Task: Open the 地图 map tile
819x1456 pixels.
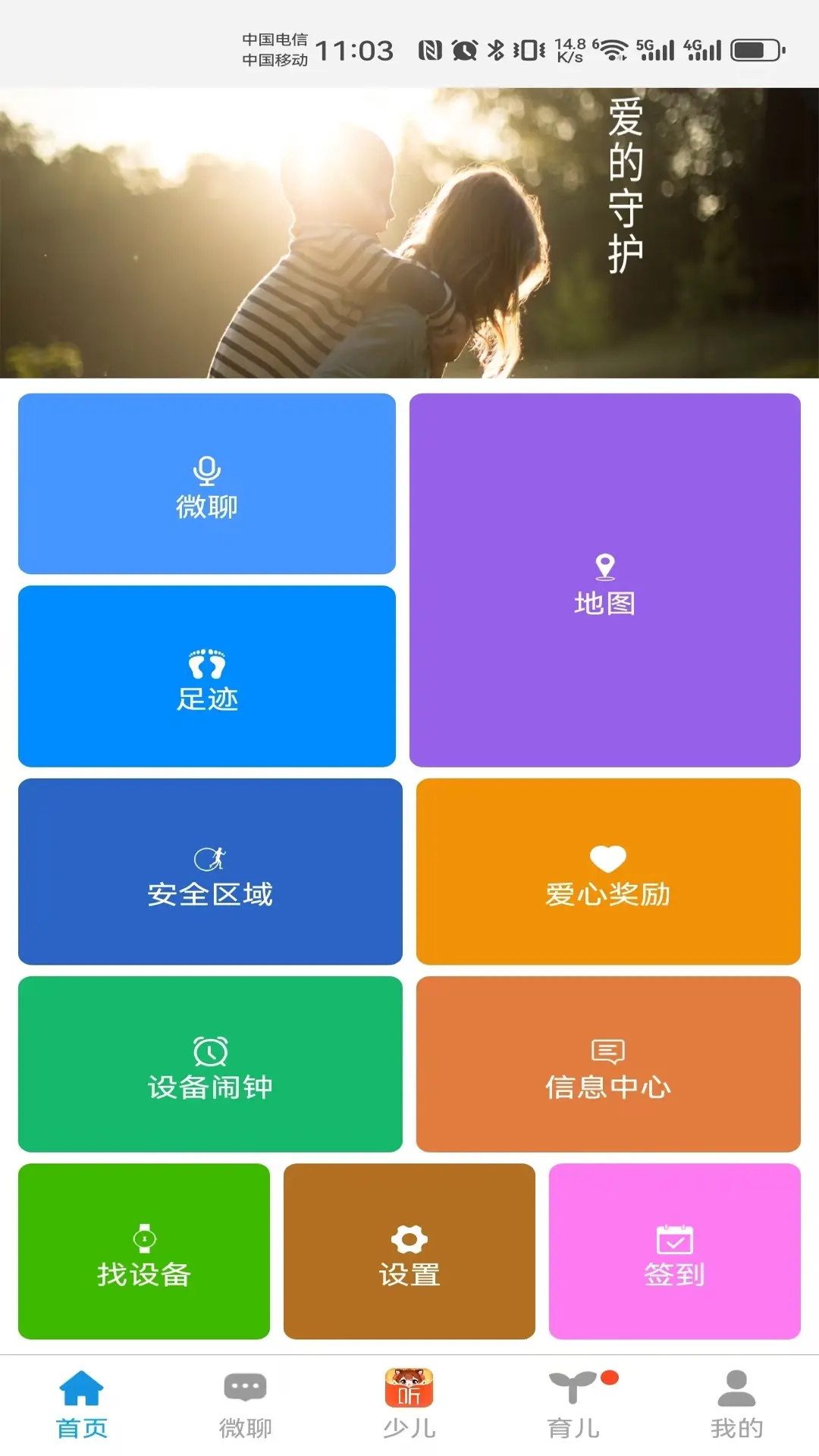Action: (604, 580)
